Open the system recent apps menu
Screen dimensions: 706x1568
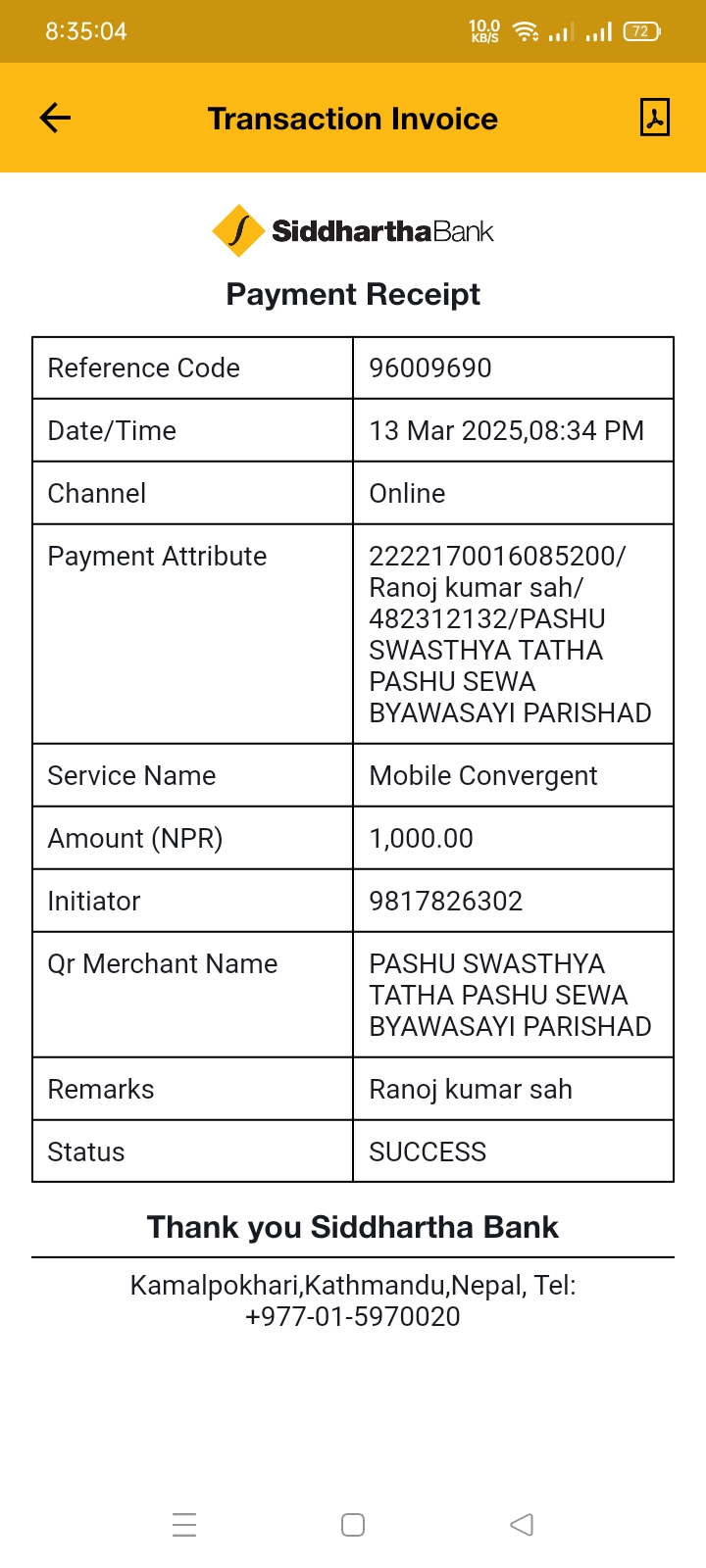tap(184, 1525)
